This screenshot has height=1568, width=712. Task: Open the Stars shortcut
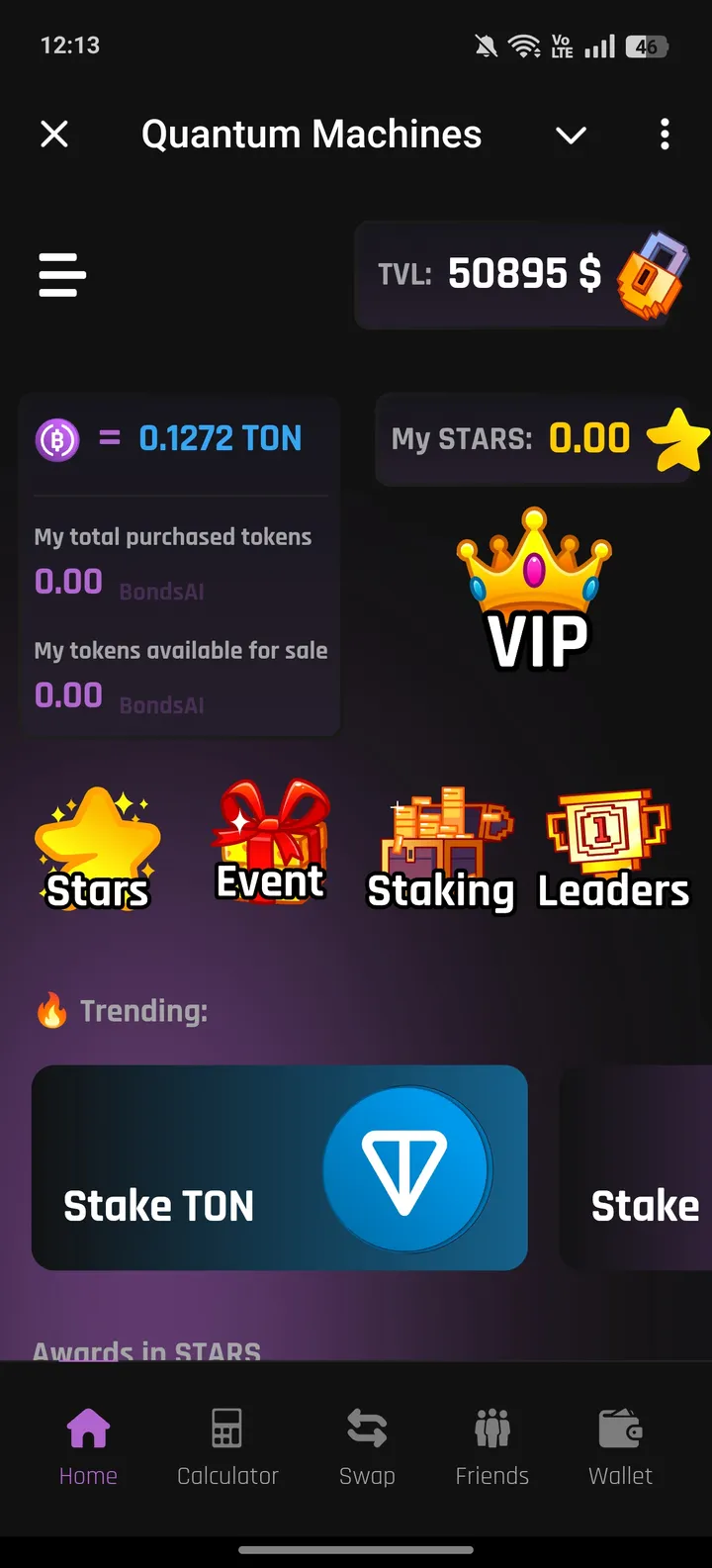(97, 851)
